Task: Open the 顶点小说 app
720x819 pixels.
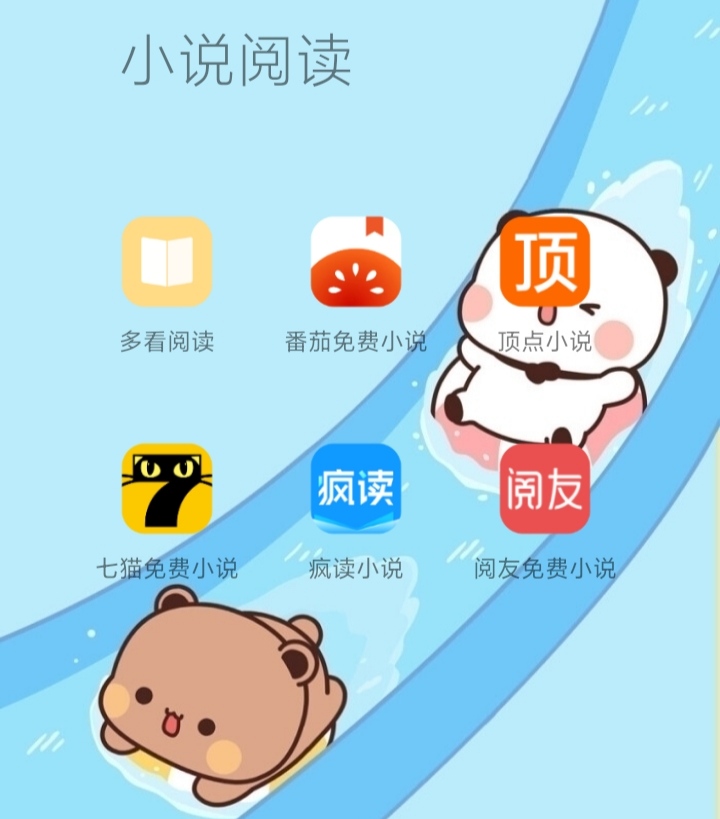Action: pos(545,261)
